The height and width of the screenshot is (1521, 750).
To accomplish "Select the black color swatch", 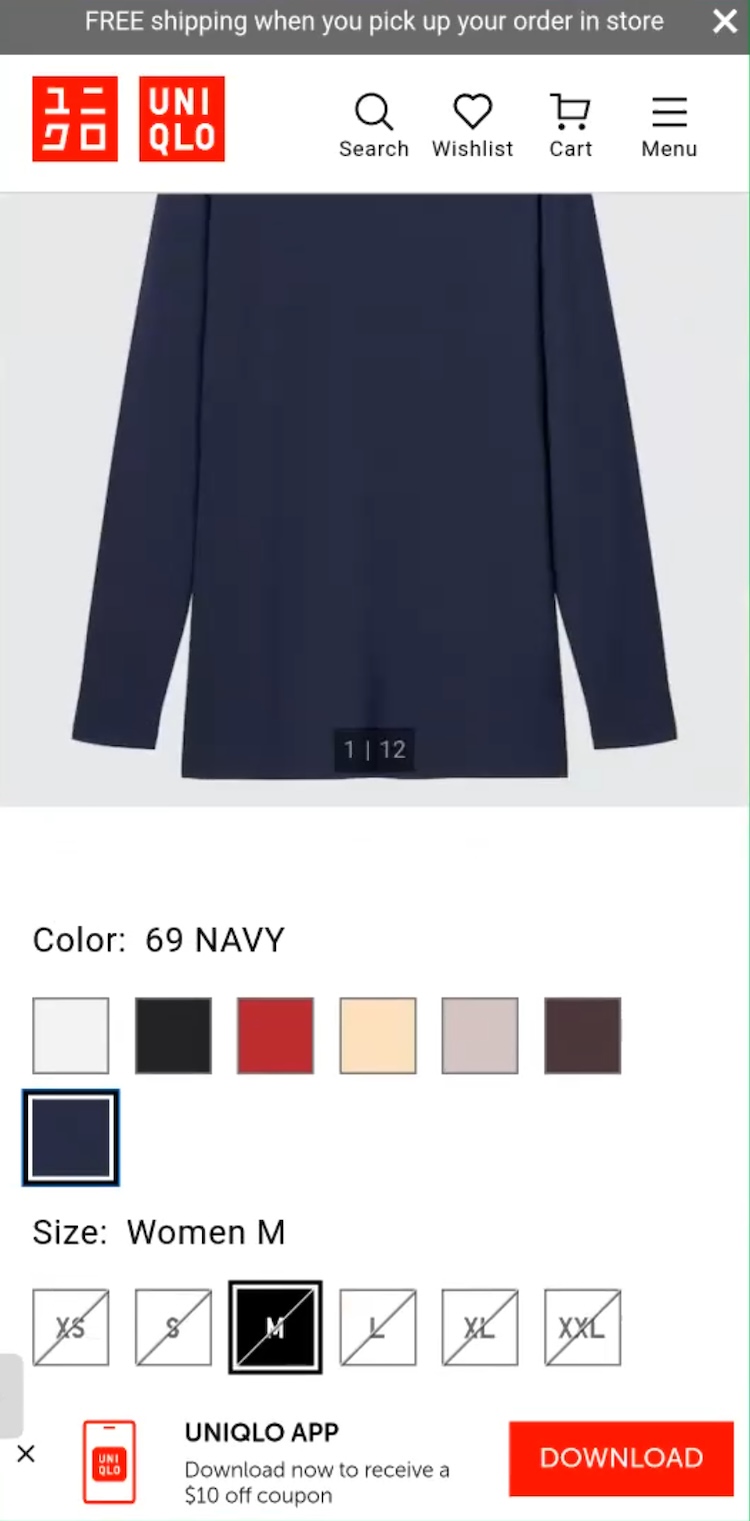I will [173, 1035].
